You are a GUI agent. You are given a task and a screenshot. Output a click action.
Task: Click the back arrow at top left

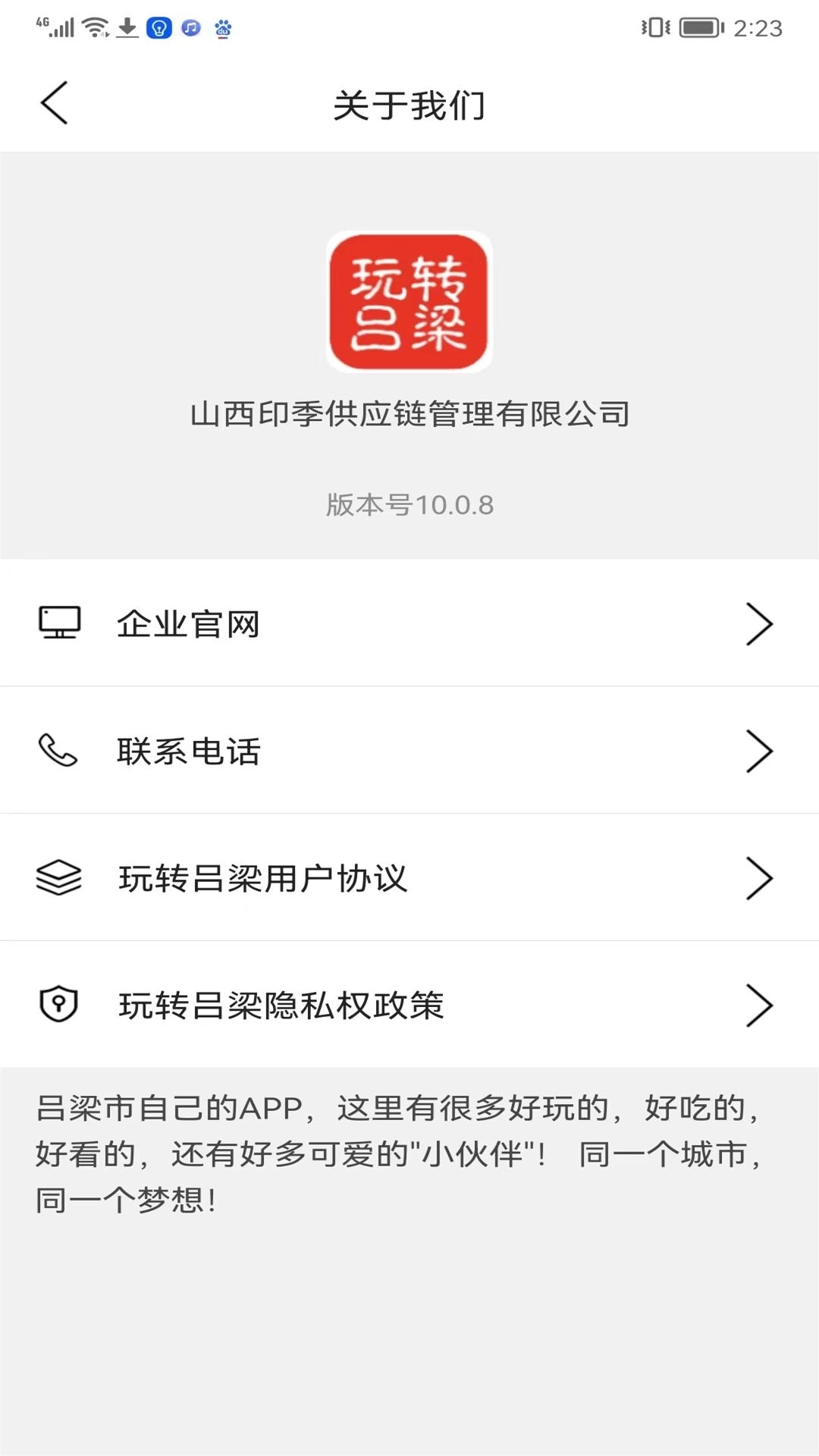pos(53,103)
